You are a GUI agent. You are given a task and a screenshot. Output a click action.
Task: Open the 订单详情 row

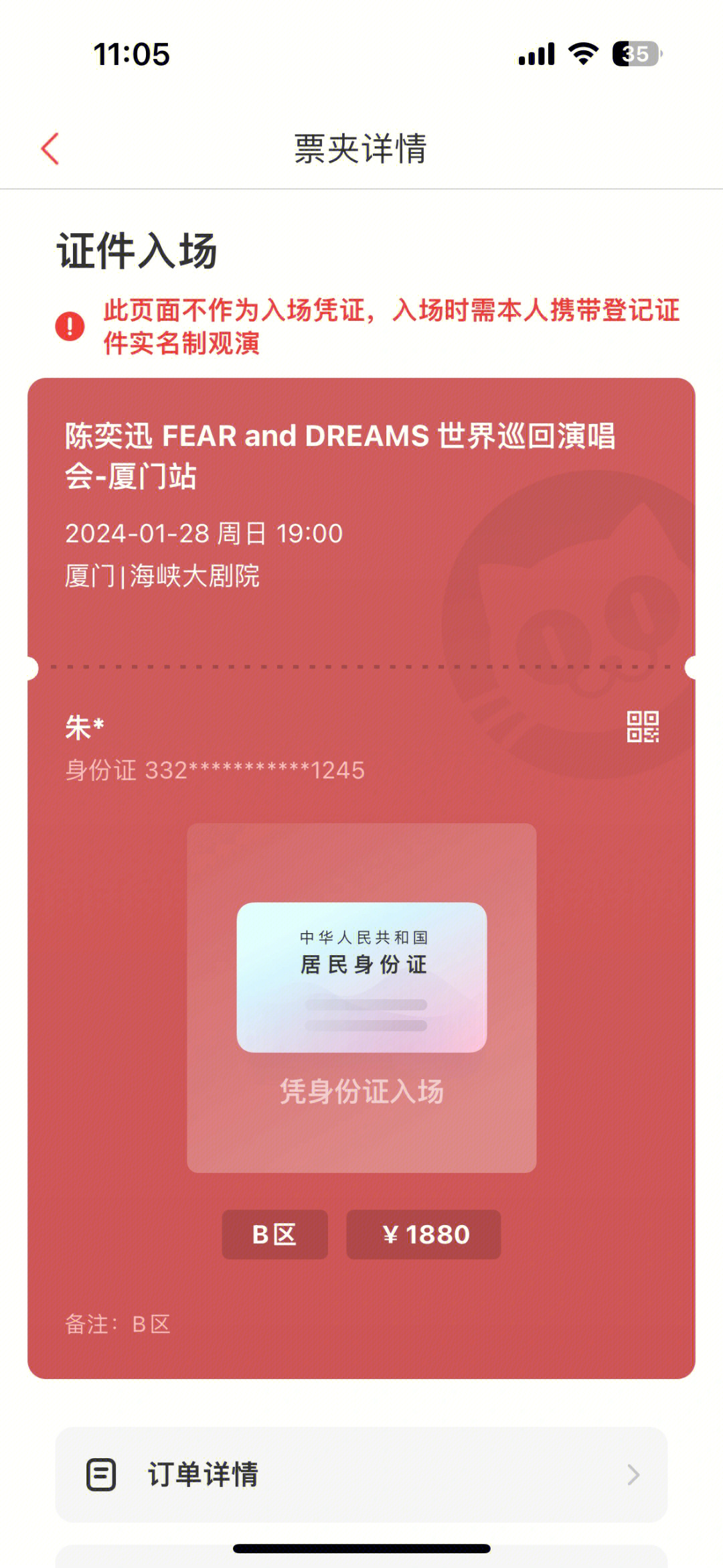click(x=361, y=1474)
